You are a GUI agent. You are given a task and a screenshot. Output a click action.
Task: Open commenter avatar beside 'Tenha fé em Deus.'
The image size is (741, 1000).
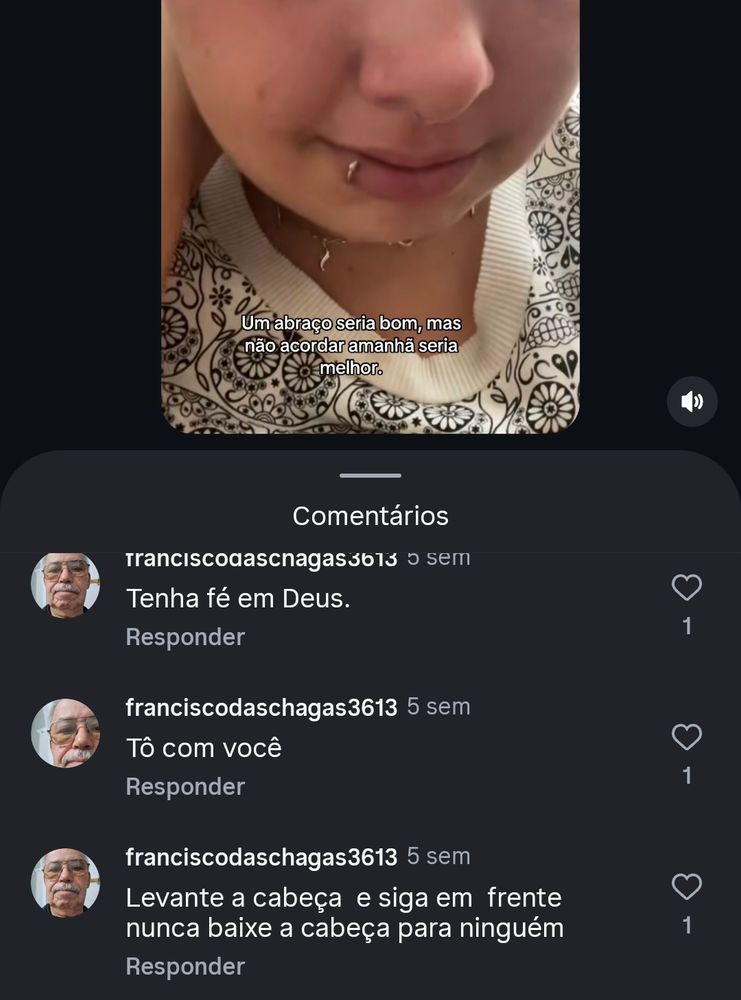click(66, 584)
